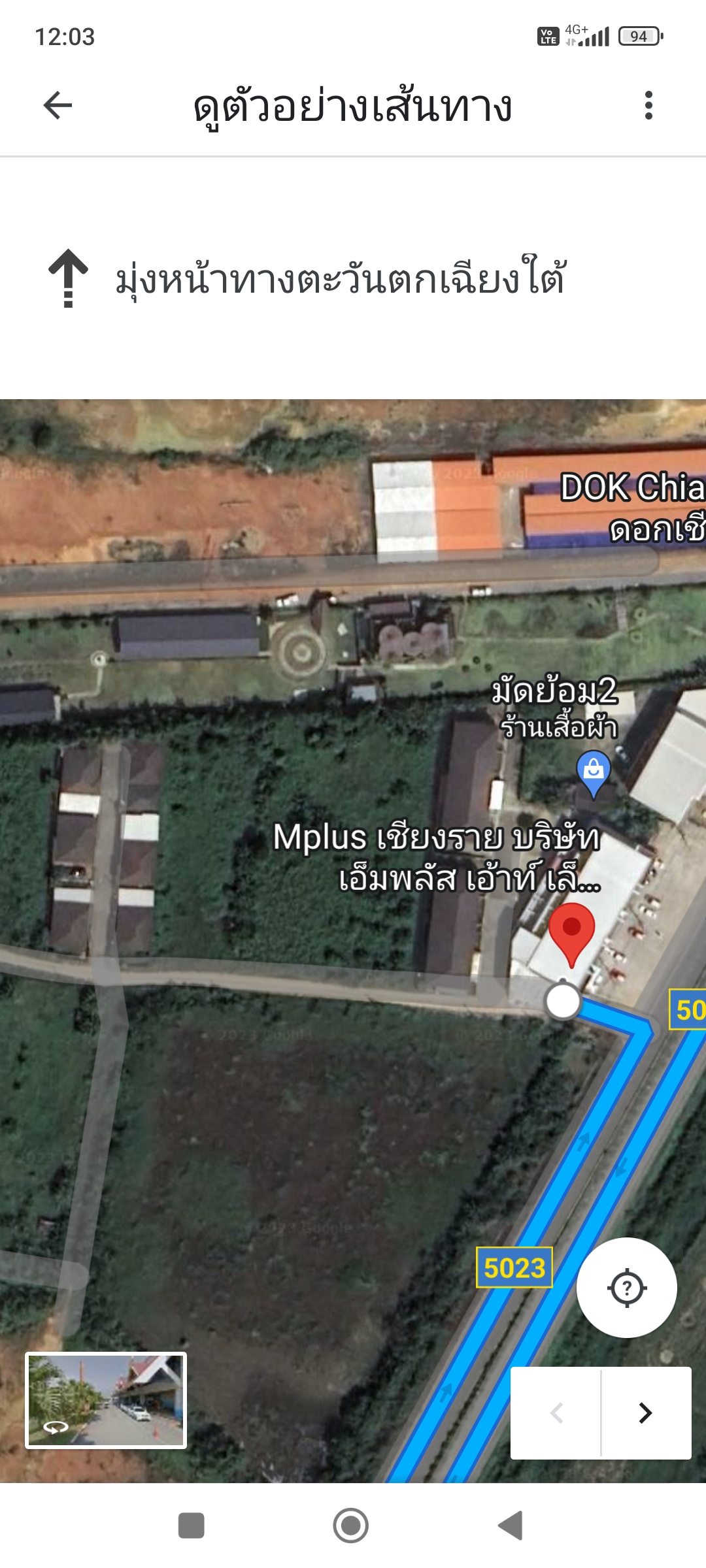Viewport: 706px width, 1568px height.
Task: Tap the my-location compass button
Action: (x=626, y=1287)
